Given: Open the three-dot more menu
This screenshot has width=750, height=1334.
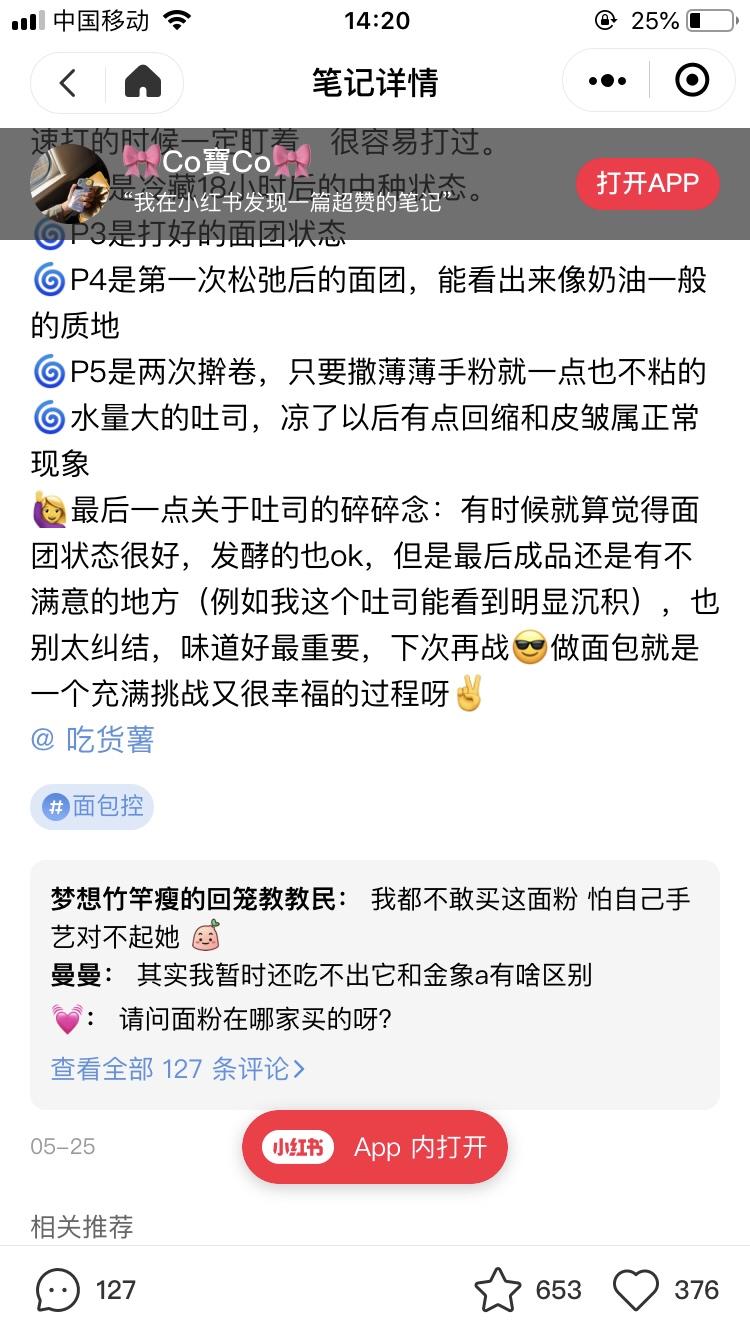Looking at the screenshot, I should coord(607,81).
